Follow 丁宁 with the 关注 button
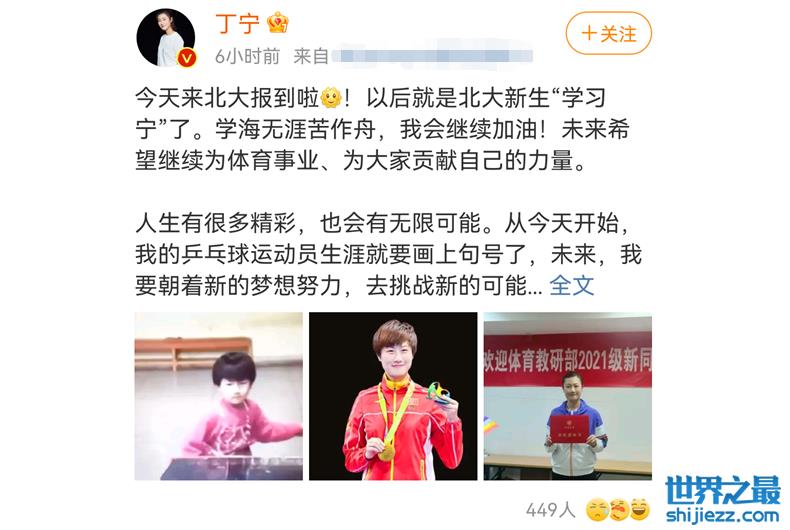Viewport: 790px width, 530px height. [x=608, y=33]
